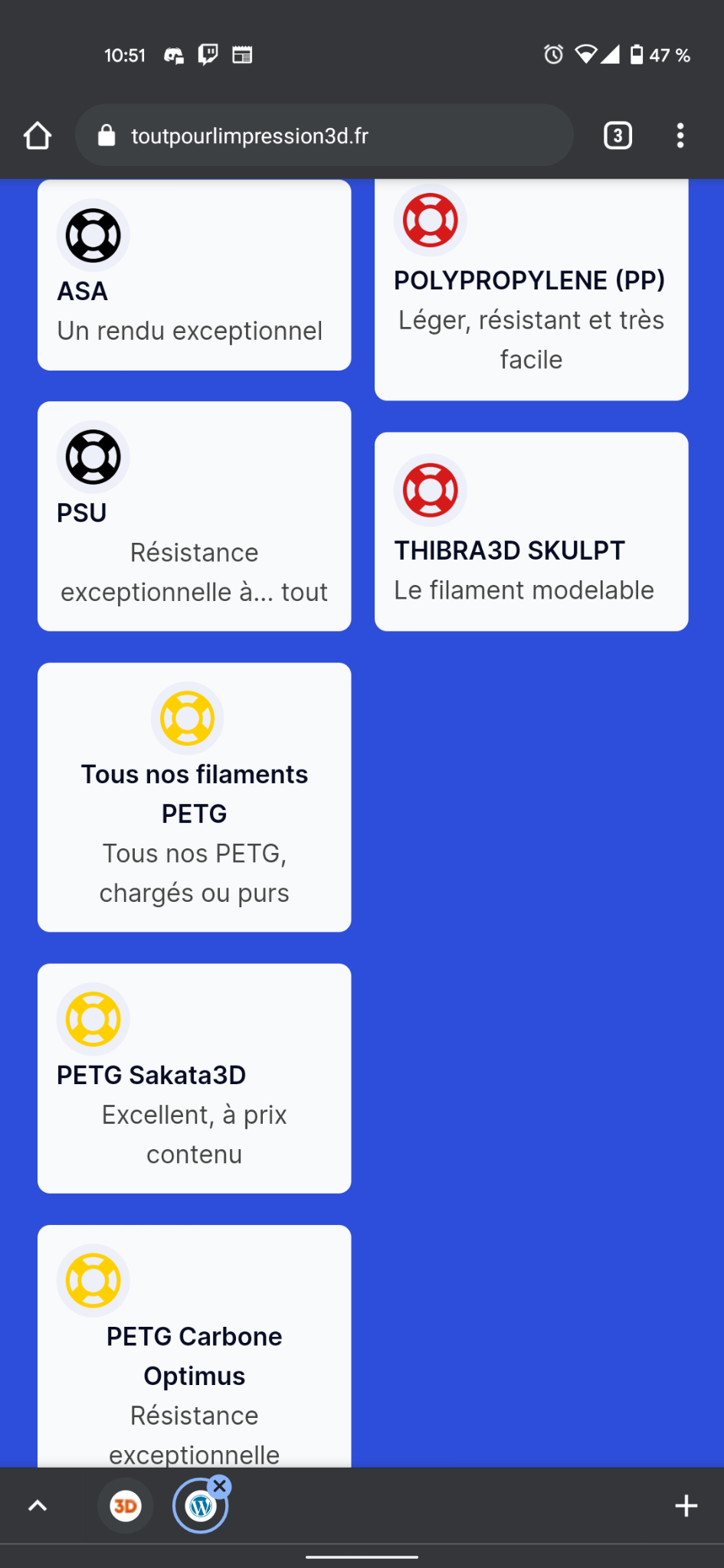Select the PSU filament card
Image resolution: width=724 pixels, height=1568 pixels.
195,516
